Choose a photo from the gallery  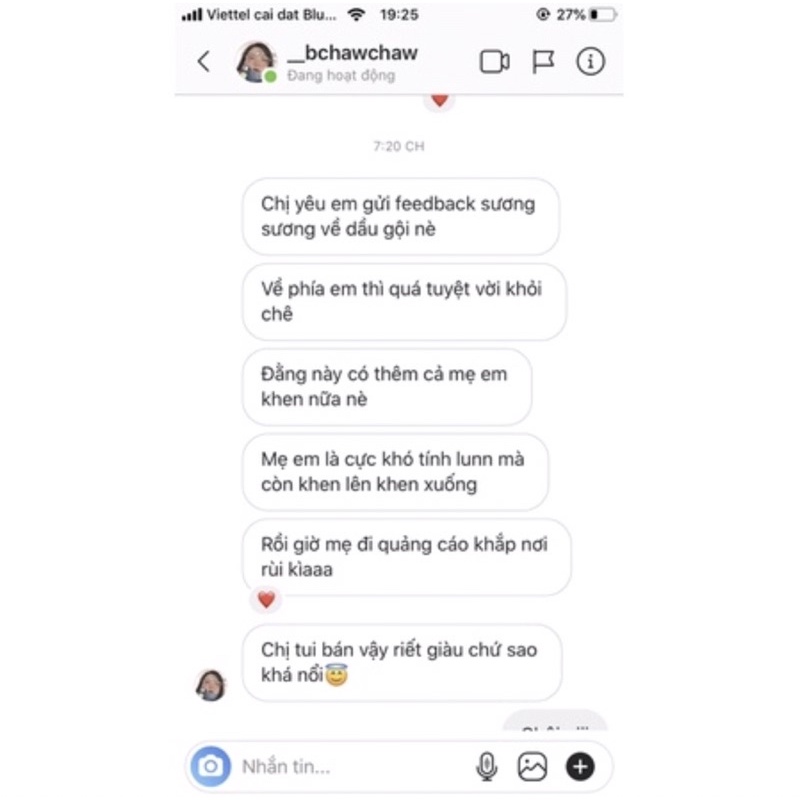point(532,767)
